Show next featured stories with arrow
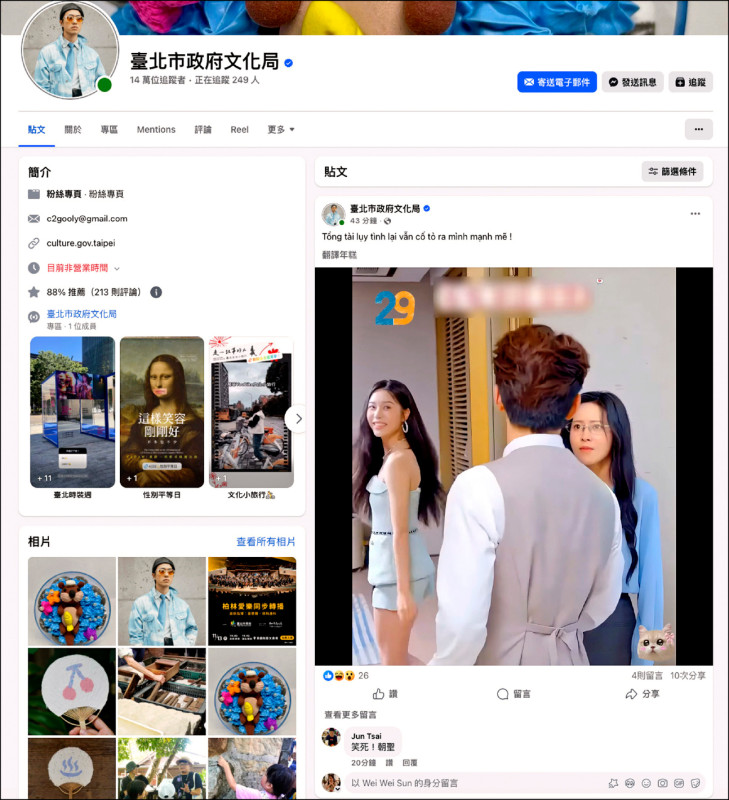 point(294,418)
